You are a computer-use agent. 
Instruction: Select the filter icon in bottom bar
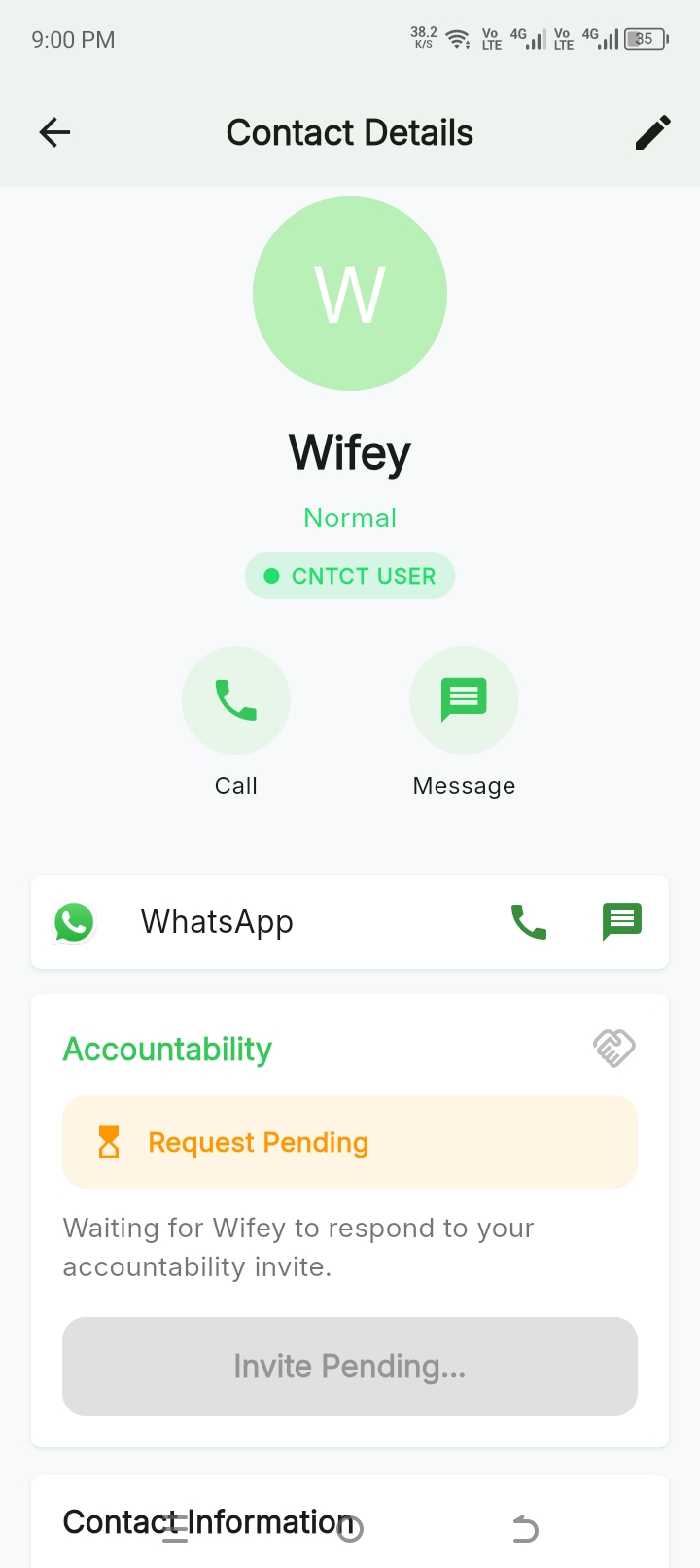(x=175, y=1529)
